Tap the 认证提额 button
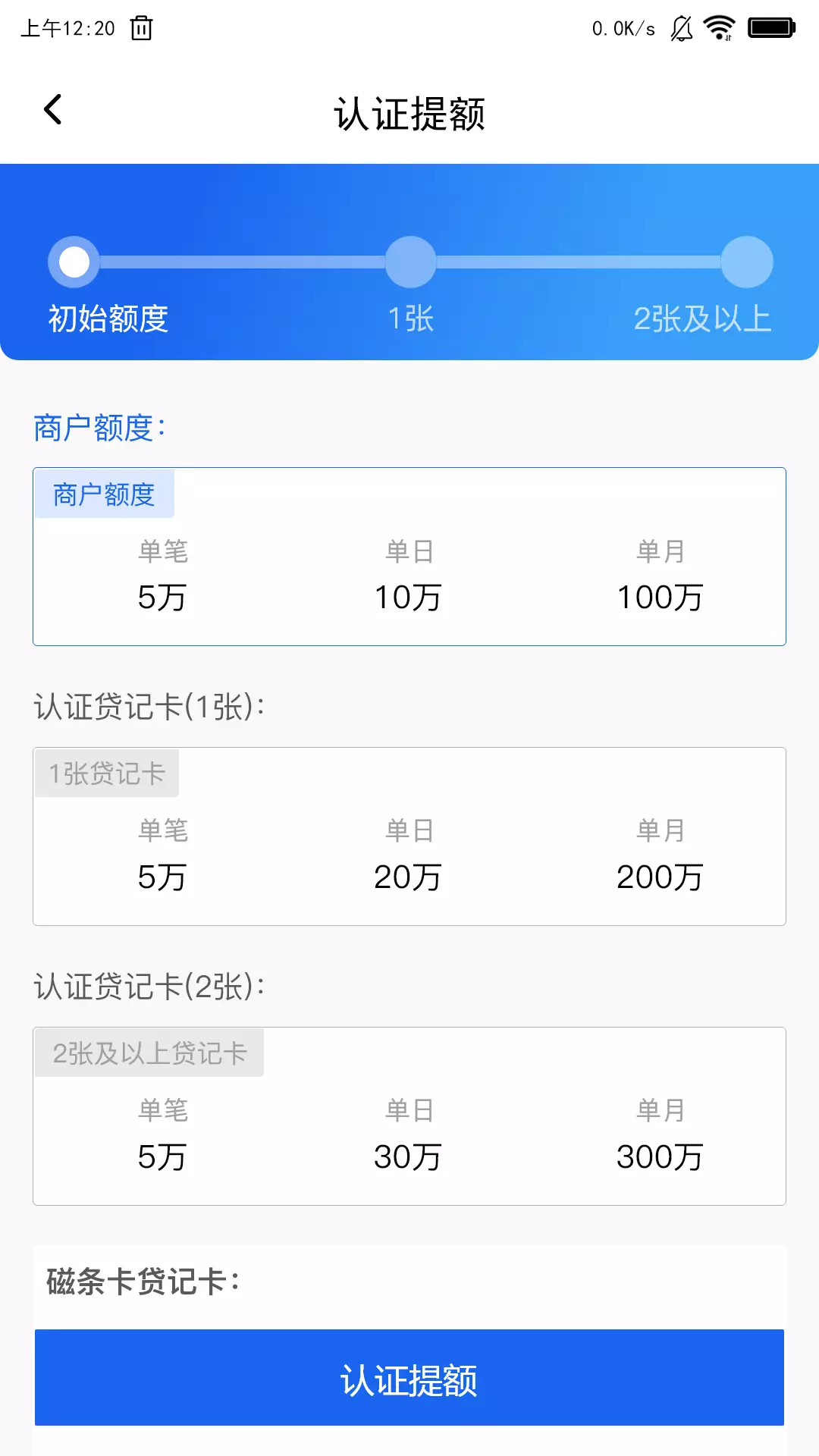The height and width of the screenshot is (1456, 819). pyautogui.click(x=409, y=1377)
